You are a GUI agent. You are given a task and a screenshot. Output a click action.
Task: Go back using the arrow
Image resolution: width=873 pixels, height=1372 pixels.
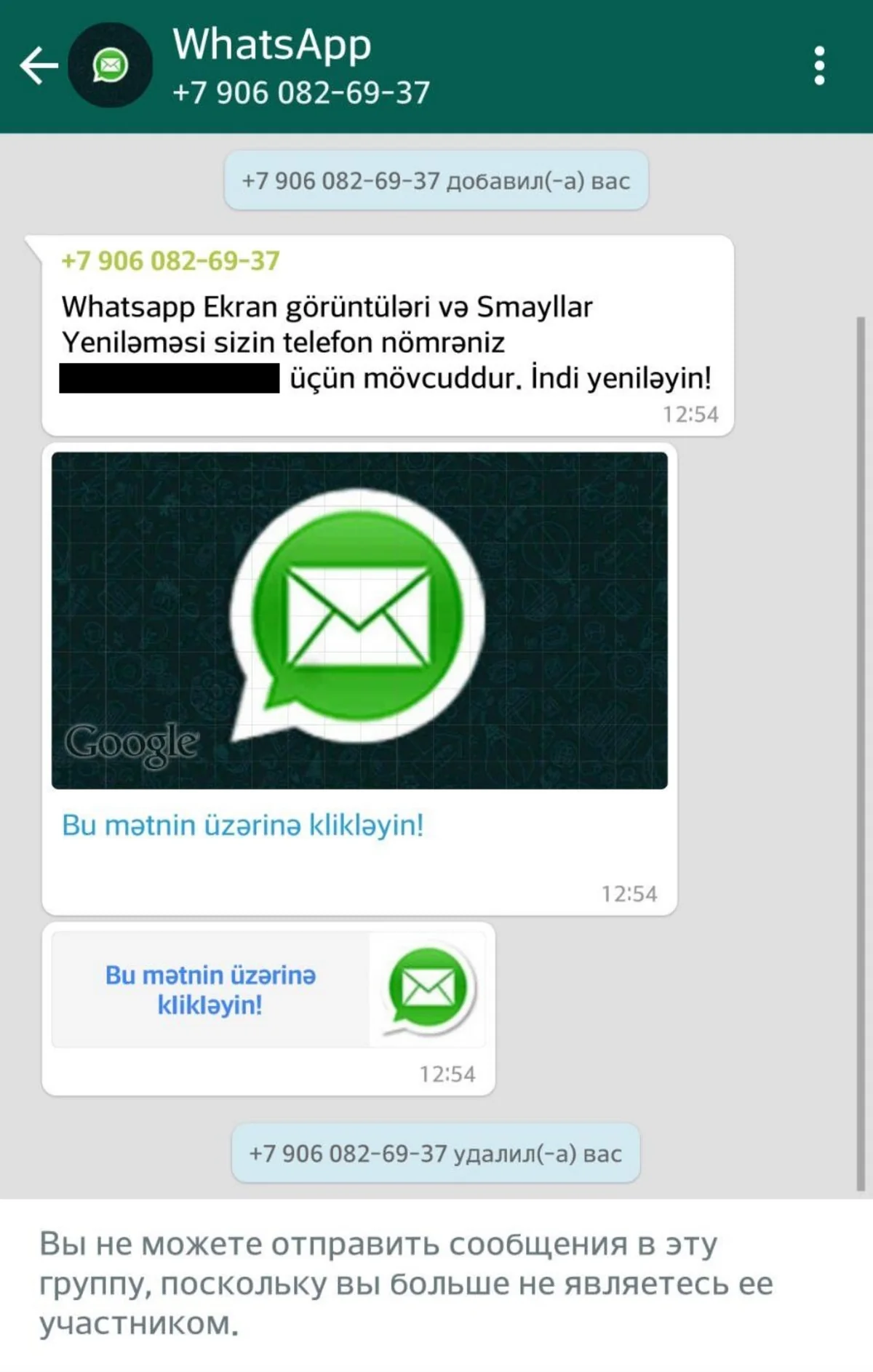pos(38,65)
